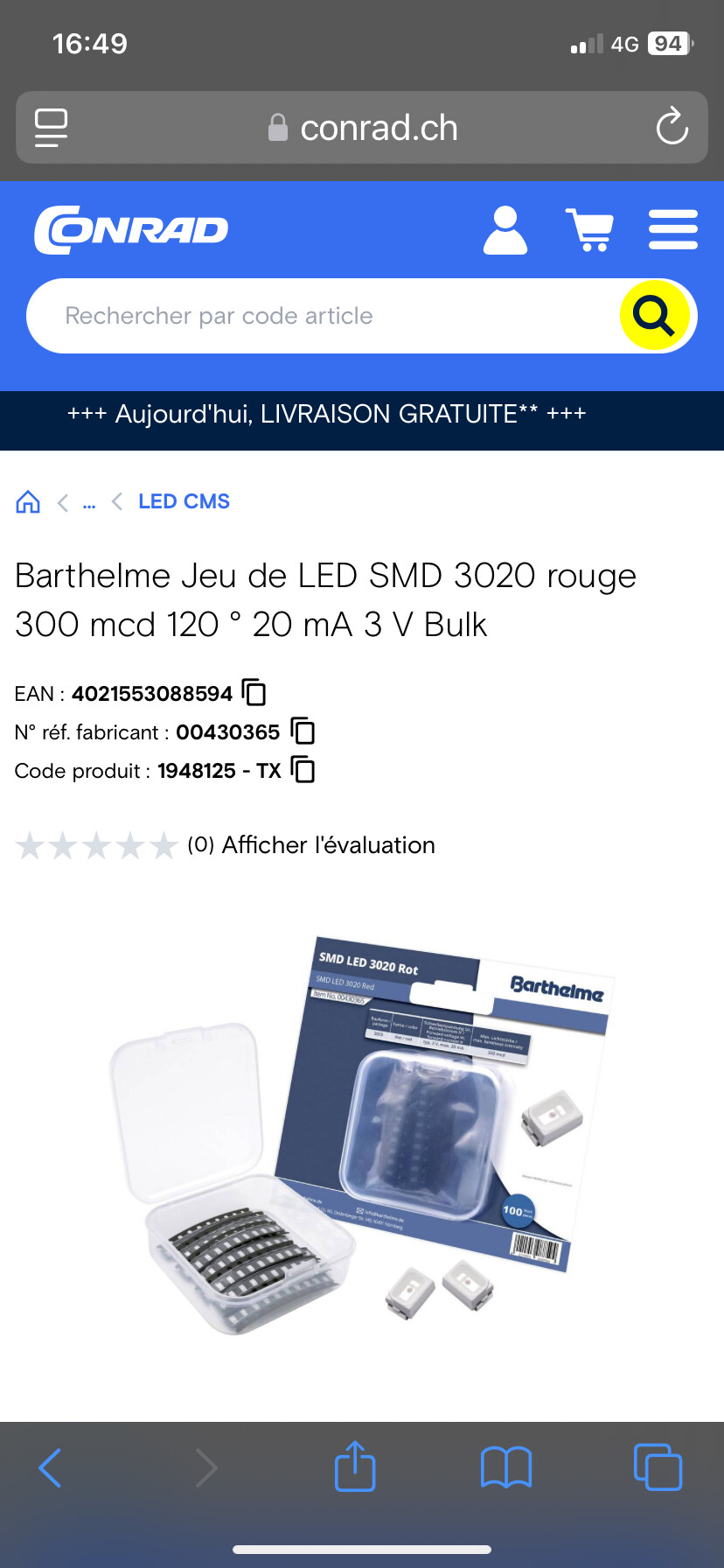
Task: Tap the yellow search magnifier button
Action: (656, 316)
